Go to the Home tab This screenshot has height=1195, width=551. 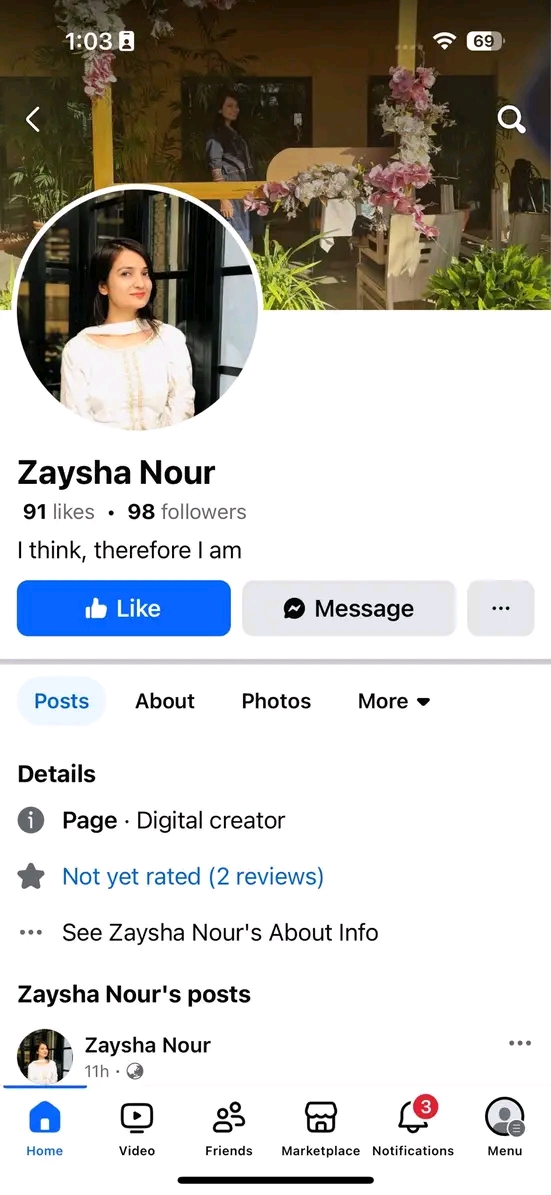click(x=45, y=1128)
